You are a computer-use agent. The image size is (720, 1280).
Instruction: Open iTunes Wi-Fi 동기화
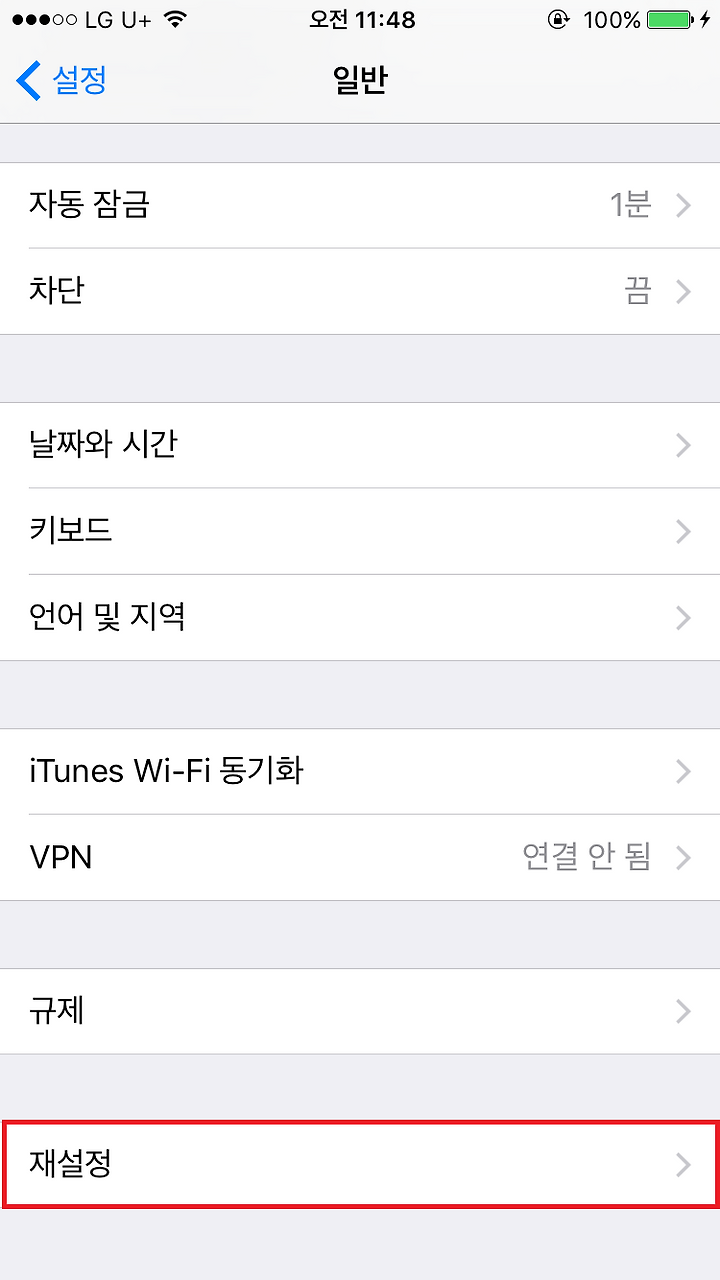point(360,771)
